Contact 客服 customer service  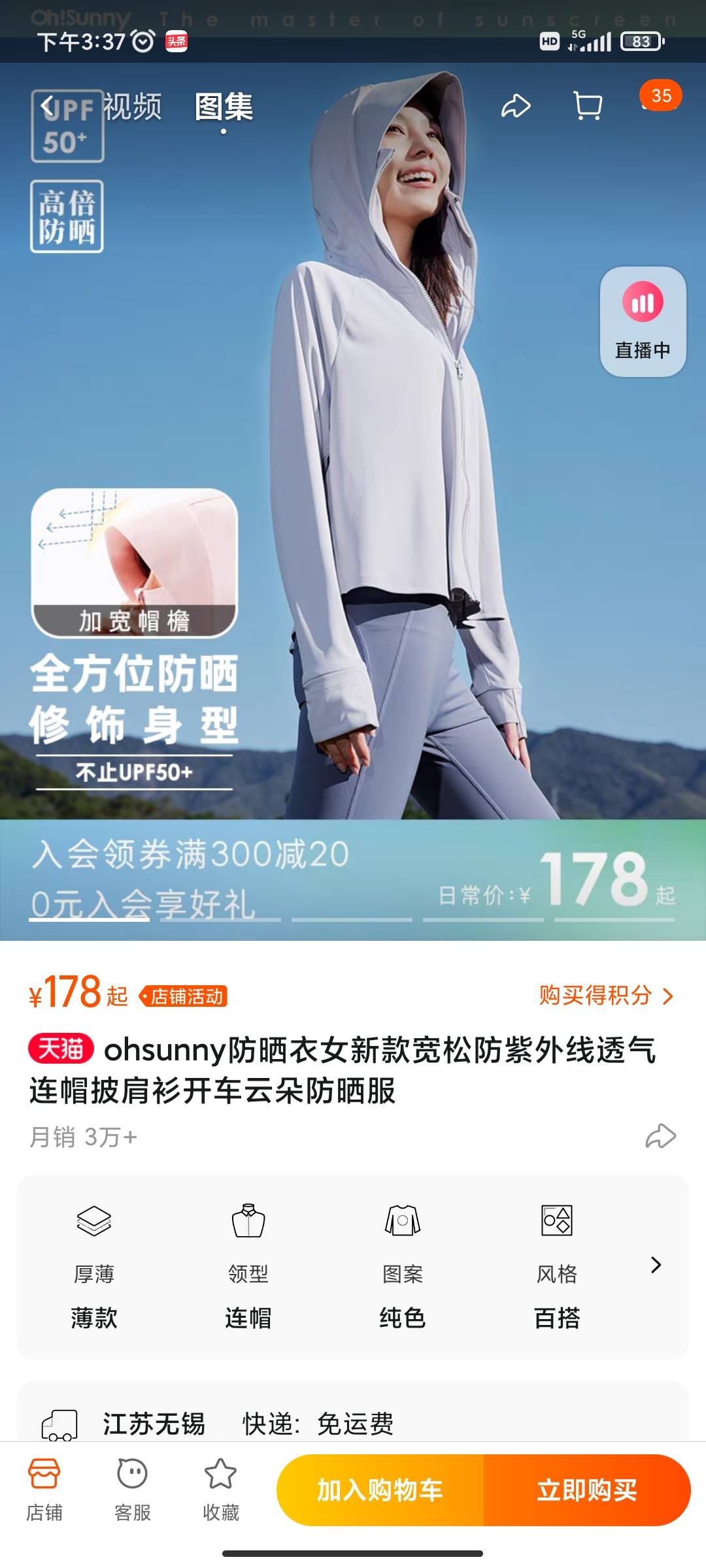133,1490
